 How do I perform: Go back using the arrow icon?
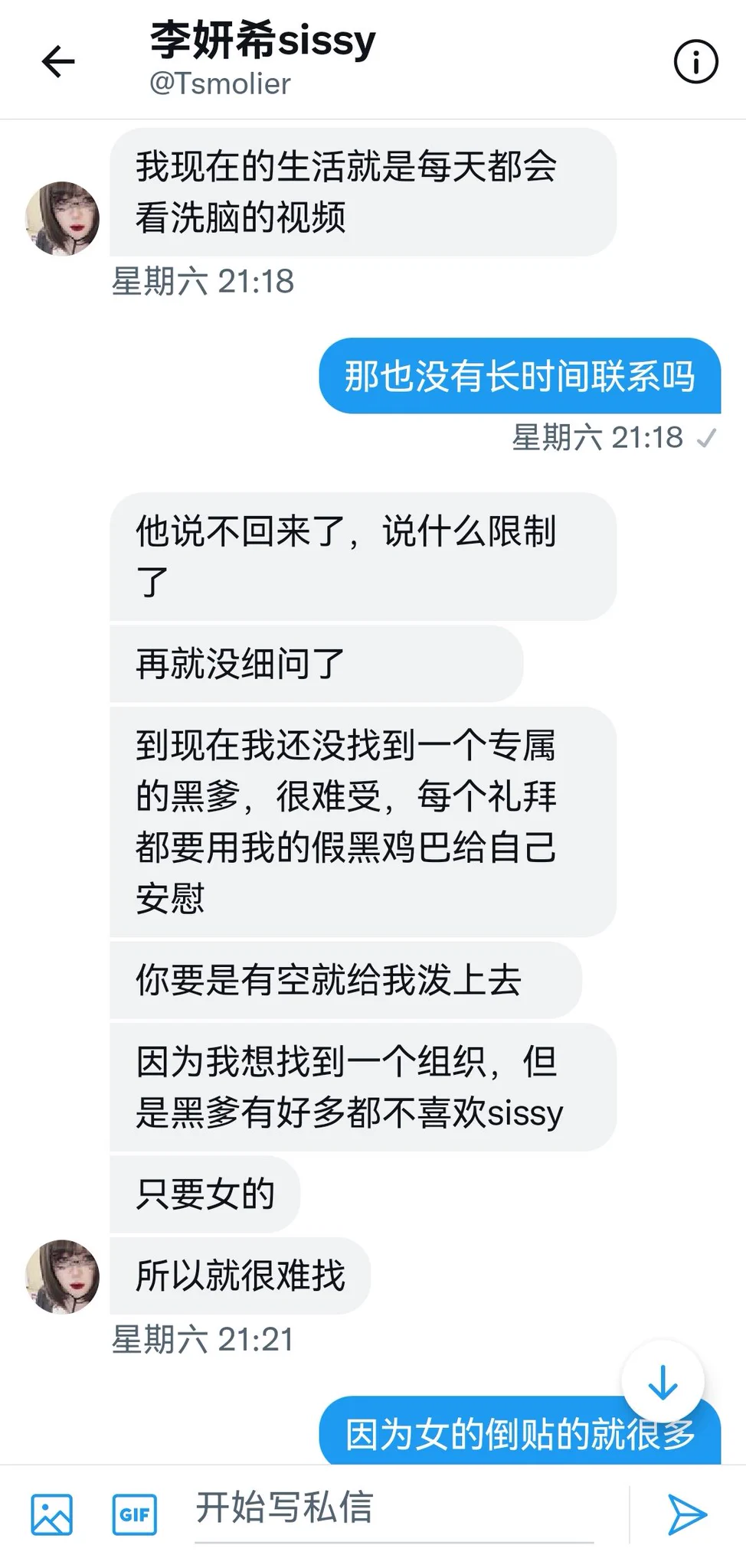click(x=58, y=62)
